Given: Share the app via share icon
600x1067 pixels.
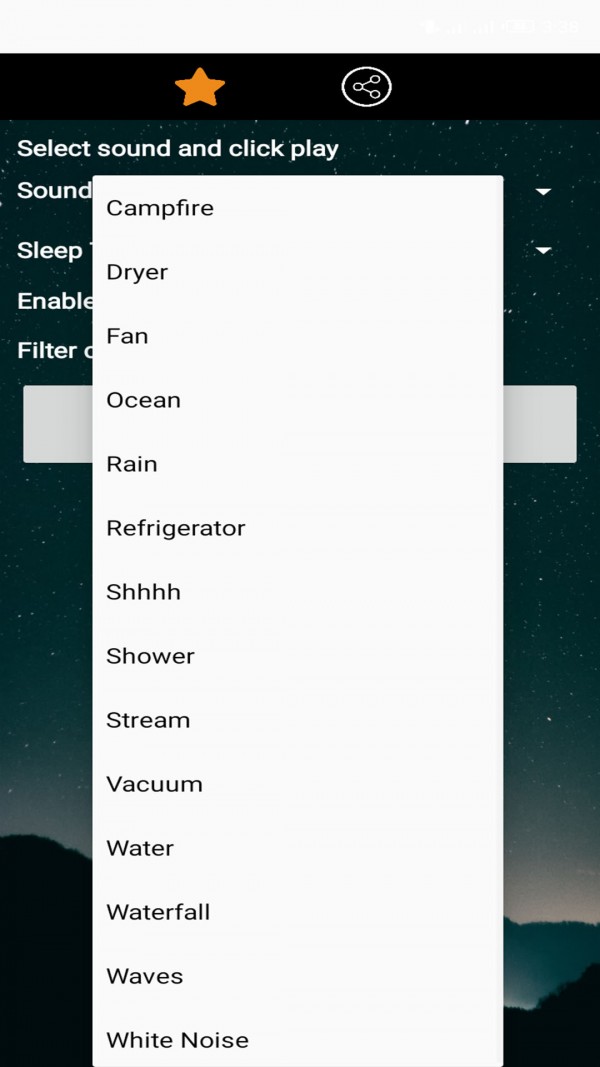Looking at the screenshot, I should [366, 87].
